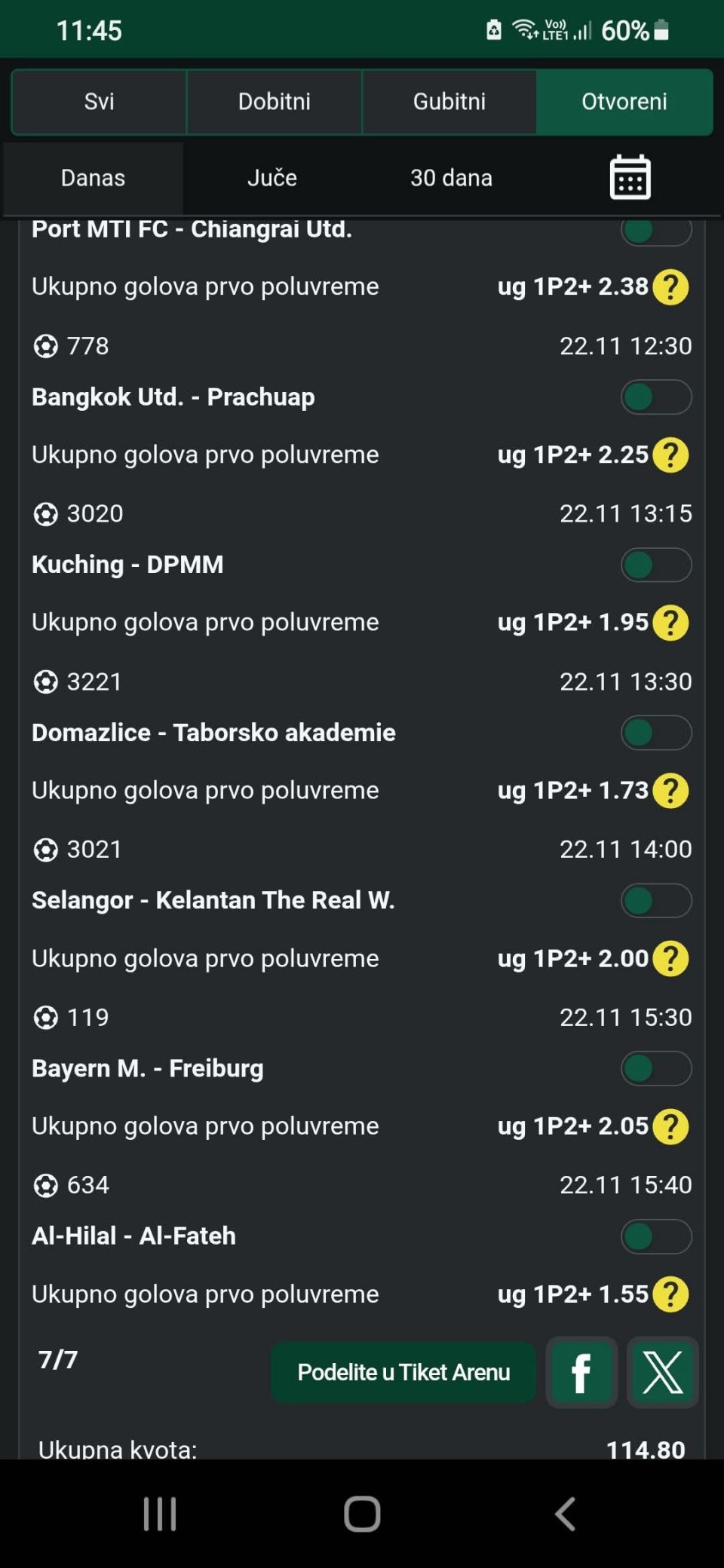
Task: Open the calendar date picker
Action: pyautogui.click(x=630, y=178)
